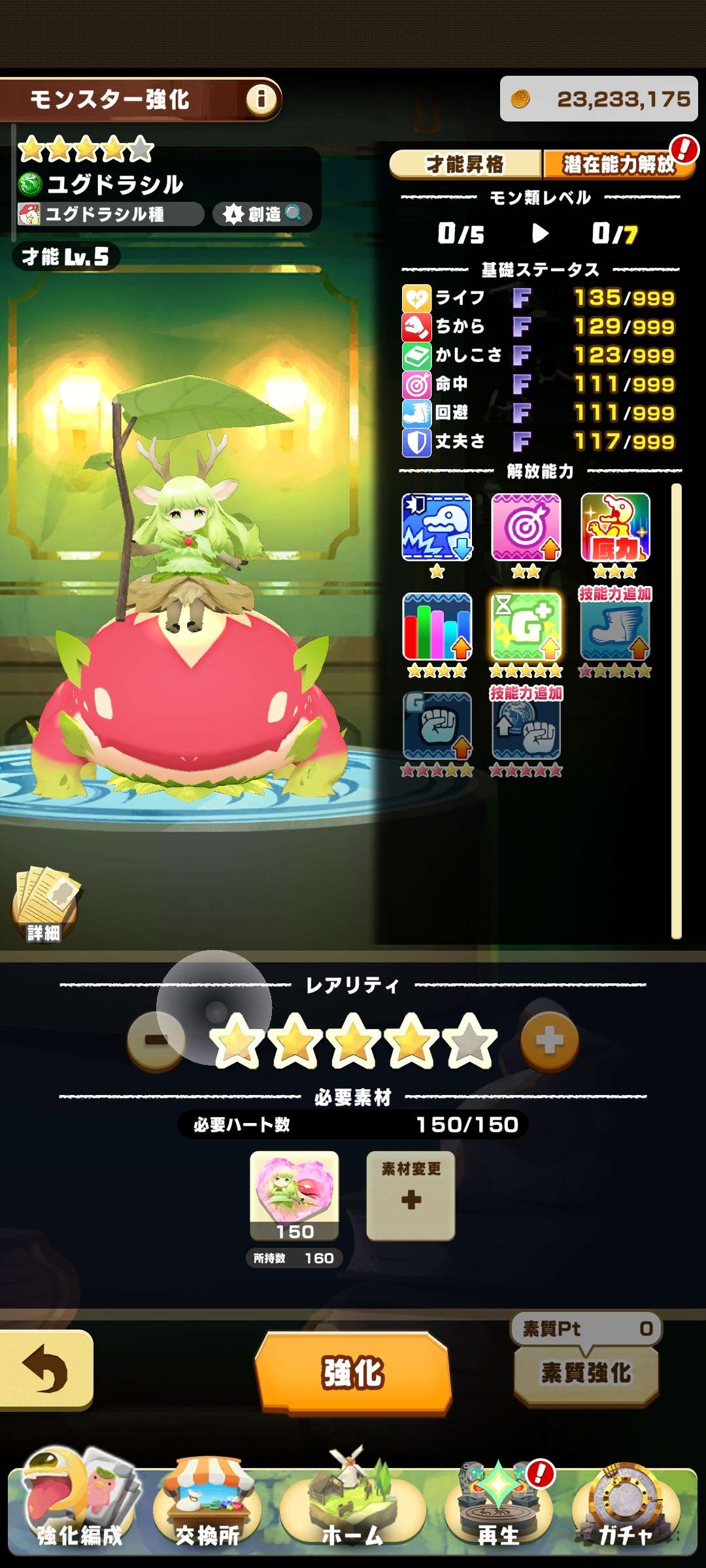The width and height of the screenshot is (706, 1568).
Task: Go back with the return arrow button
Action: pos(46,1369)
